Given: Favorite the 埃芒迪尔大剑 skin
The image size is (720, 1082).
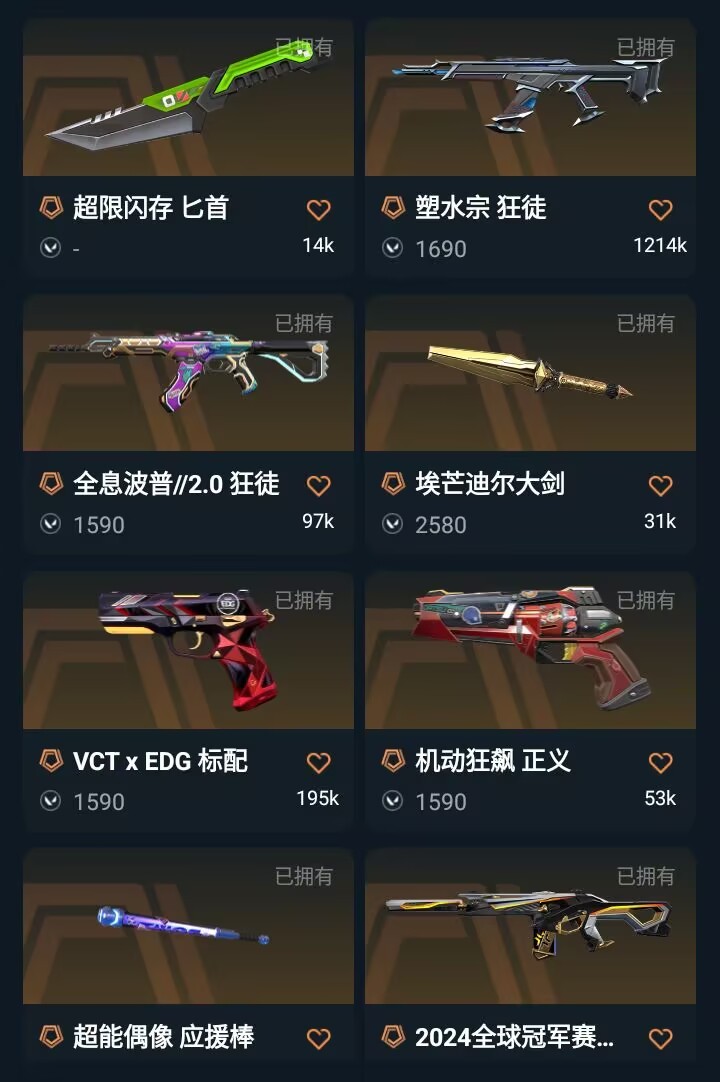Looking at the screenshot, I should pos(660,486).
